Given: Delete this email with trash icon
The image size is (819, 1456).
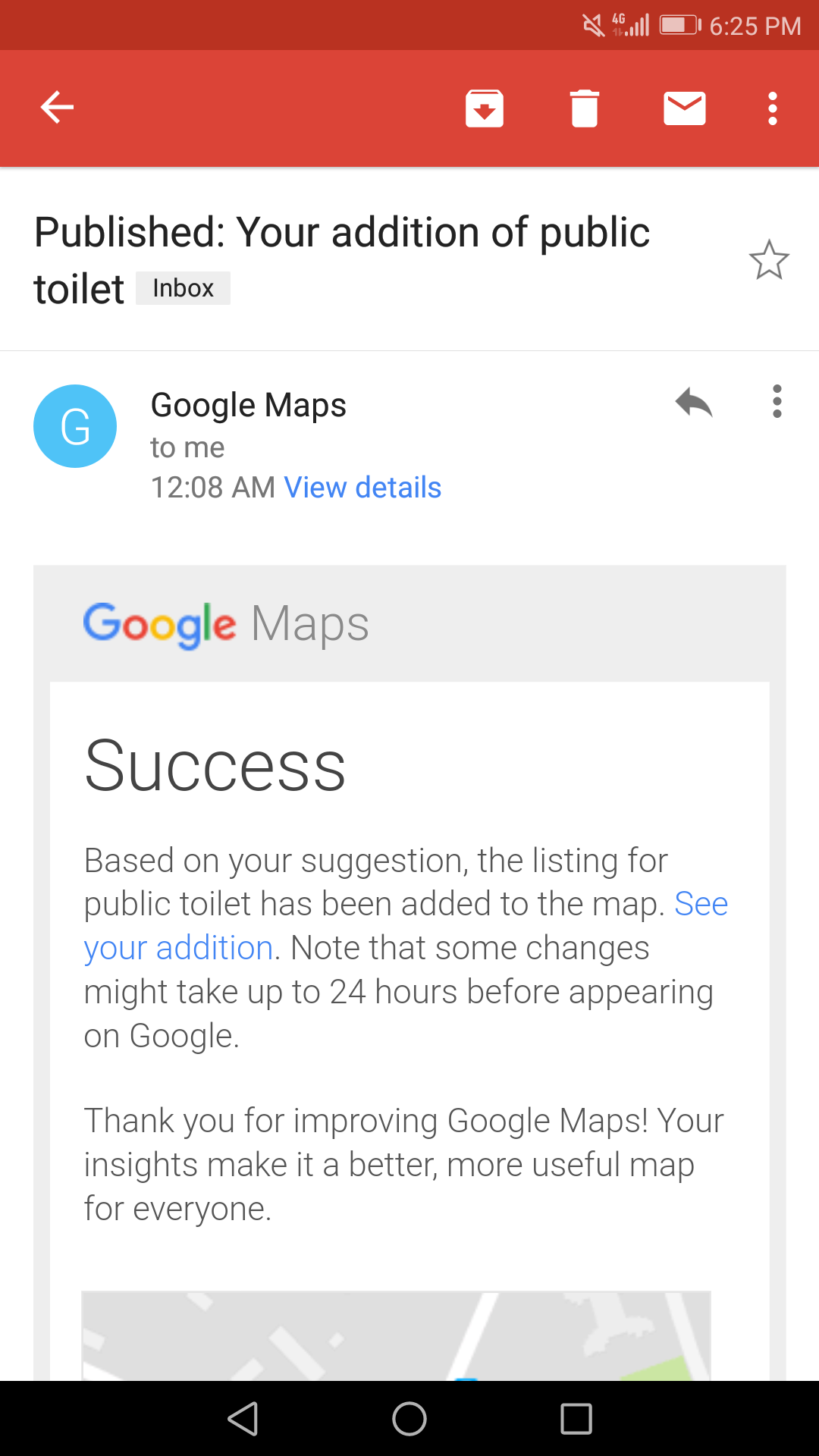Looking at the screenshot, I should [585, 108].
